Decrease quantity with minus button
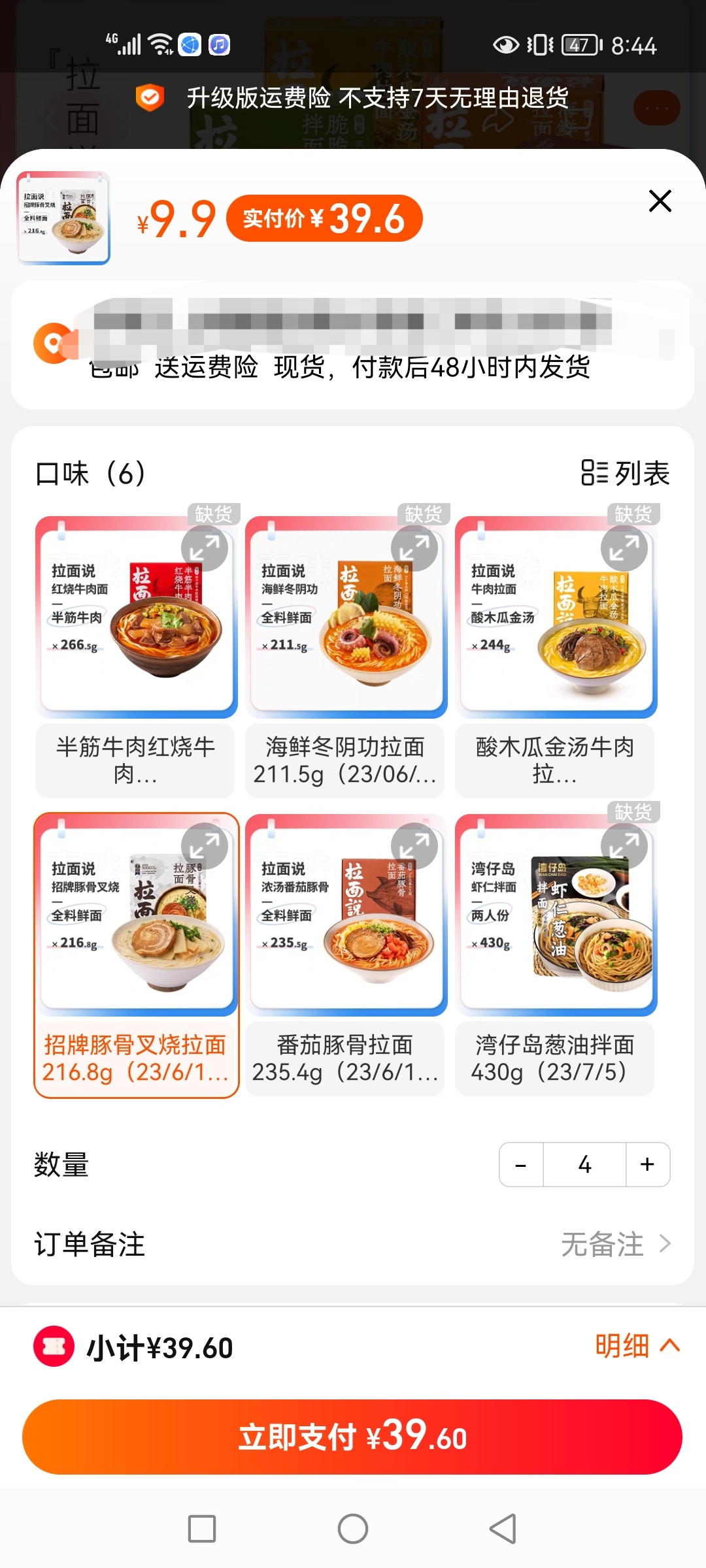 click(x=521, y=1164)
